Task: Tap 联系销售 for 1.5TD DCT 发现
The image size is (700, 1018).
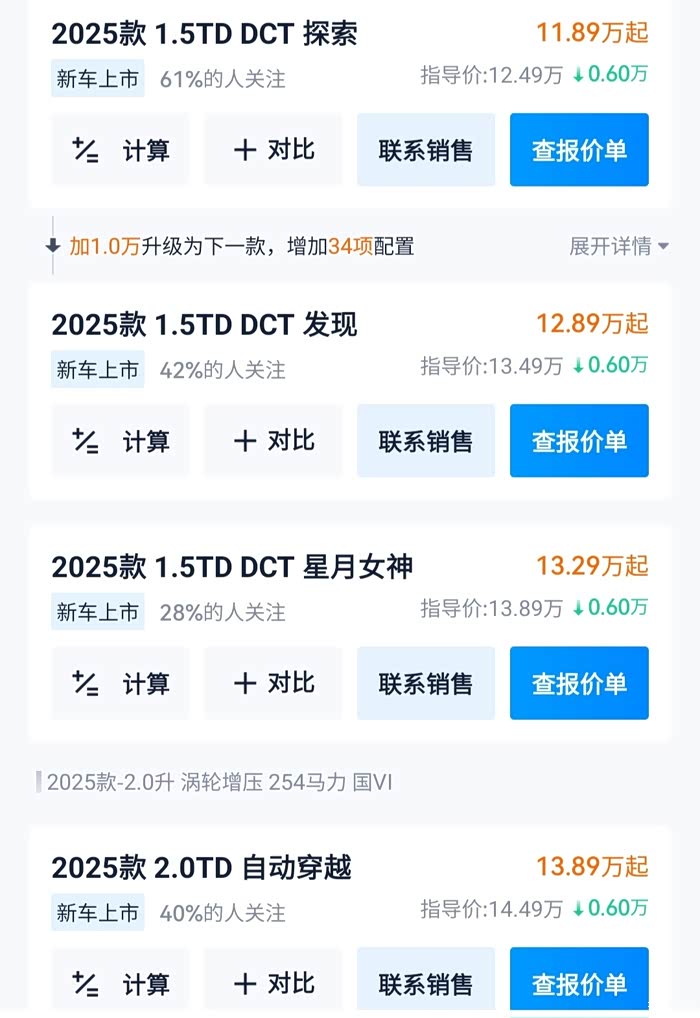Action: click(x=426, y=441)
